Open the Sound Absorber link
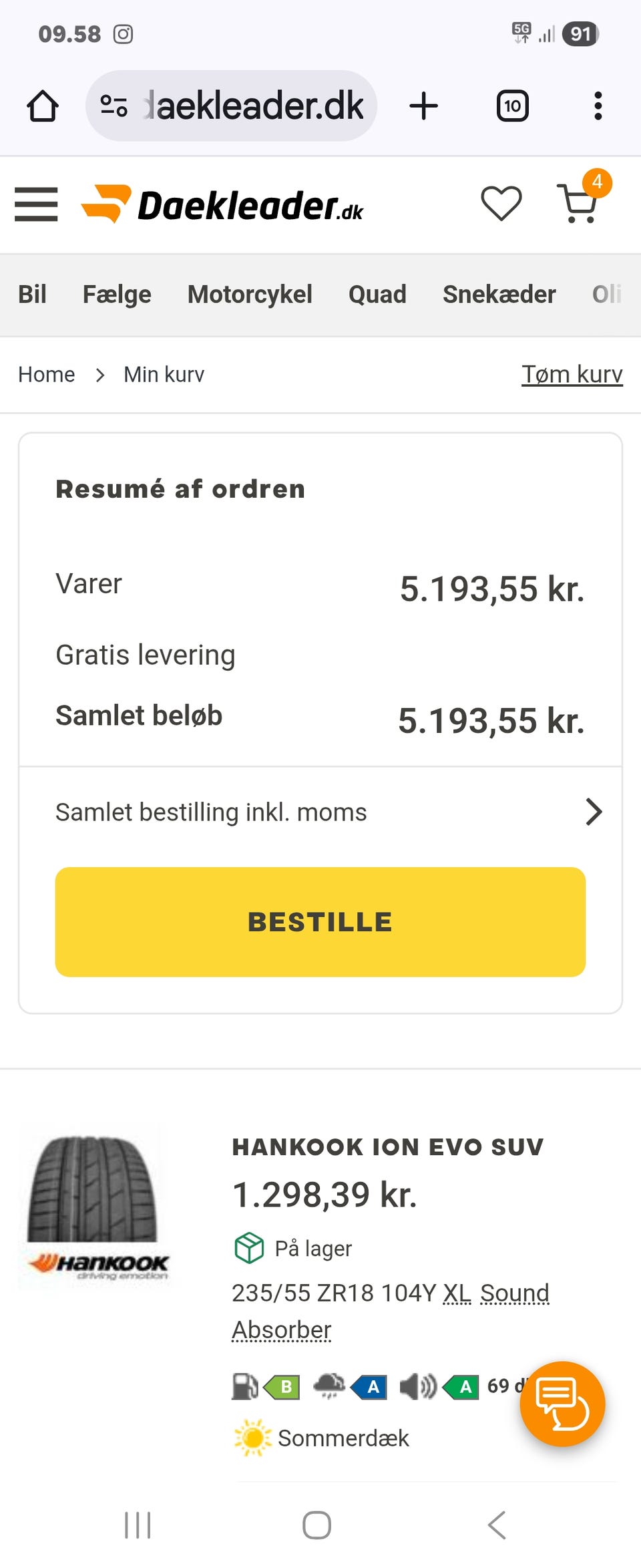The image size is (641, 1568). pos(513,1293)
